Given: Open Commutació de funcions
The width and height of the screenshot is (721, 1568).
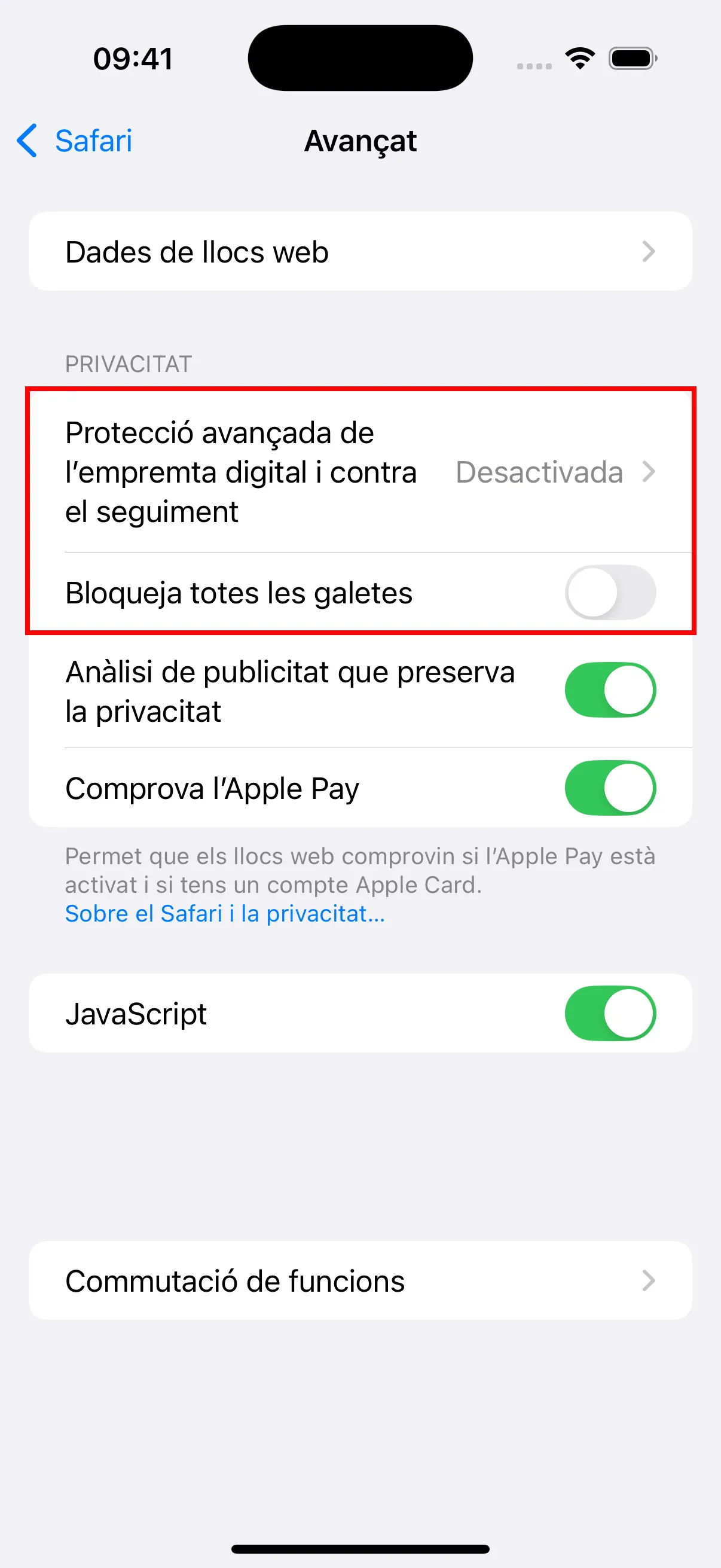Looking at the screenshot, I should [x=360, y=1281].
